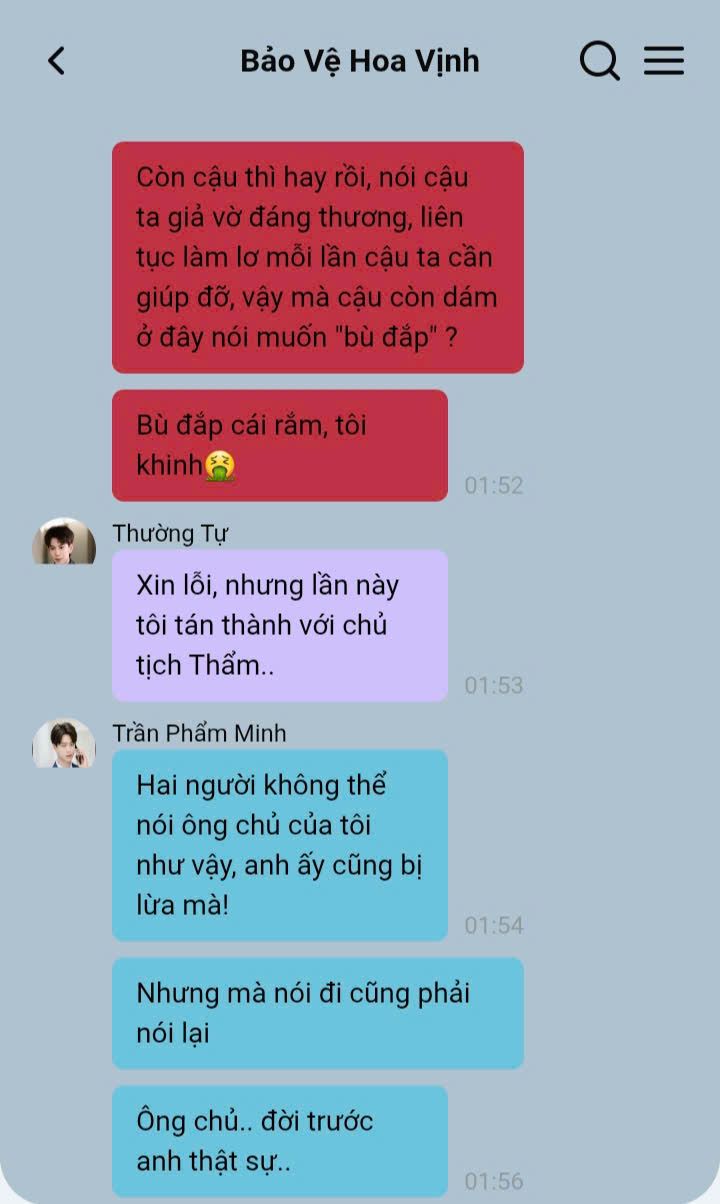Open the hamburger menu
The height and width of the screenshot is (1204, 720).
coord(664,61)
